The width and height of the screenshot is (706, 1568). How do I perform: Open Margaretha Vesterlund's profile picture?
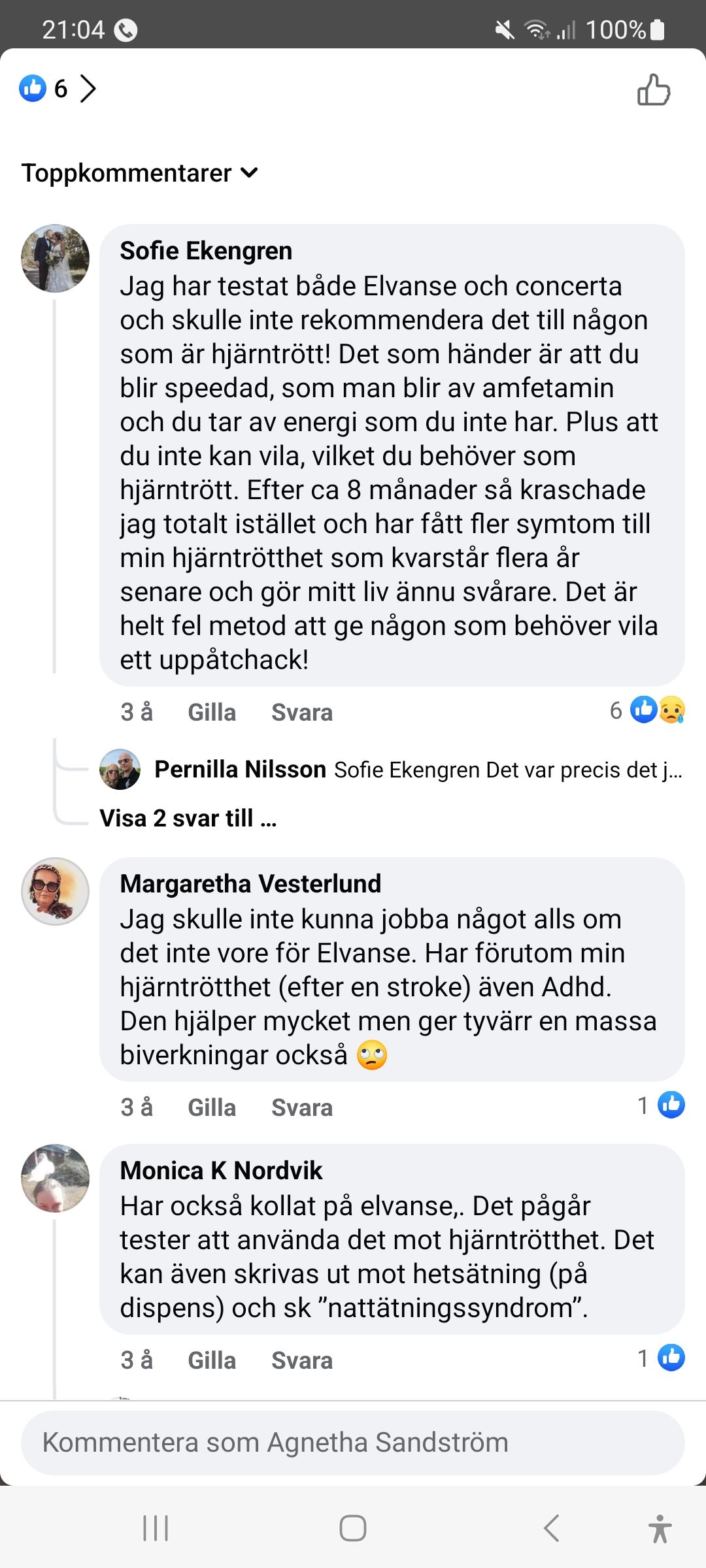(x=55, y=891)
